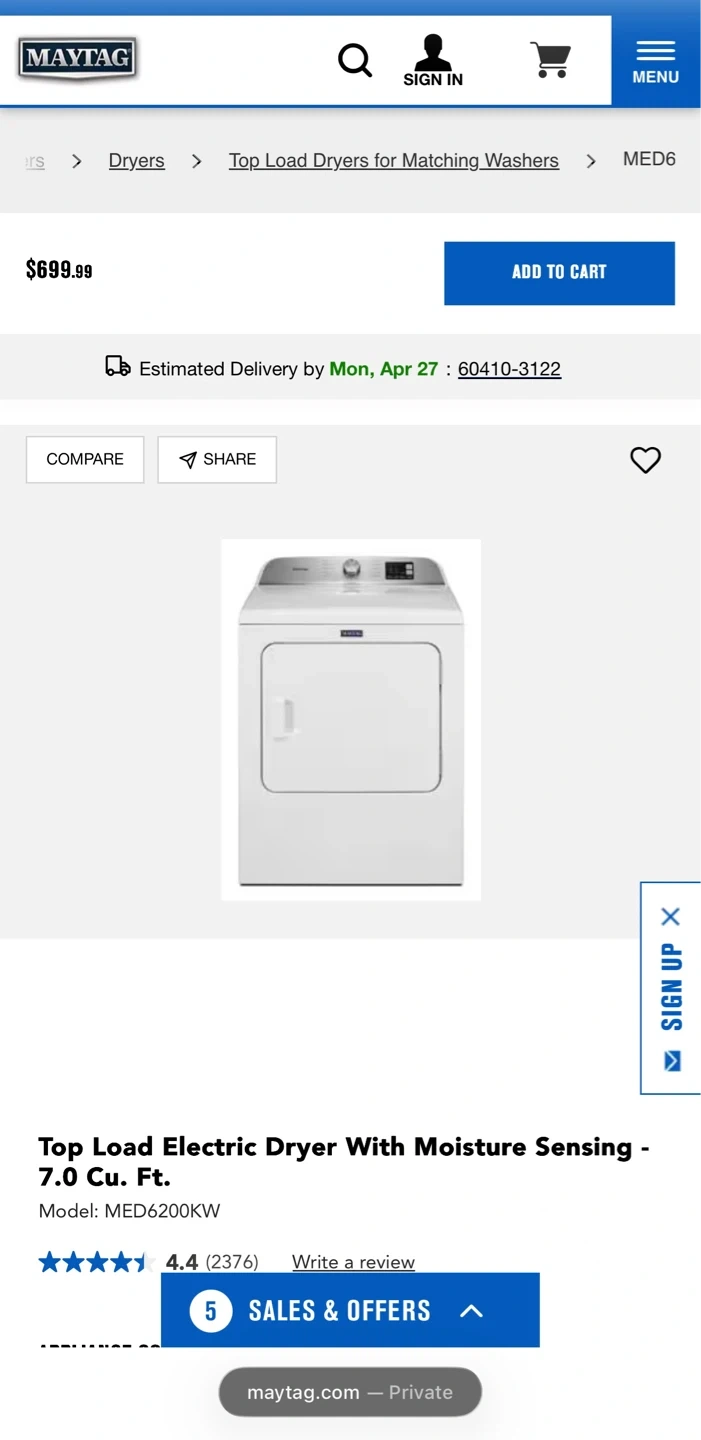
Task: View the dryer product image
Action: [x=351, y=719]
